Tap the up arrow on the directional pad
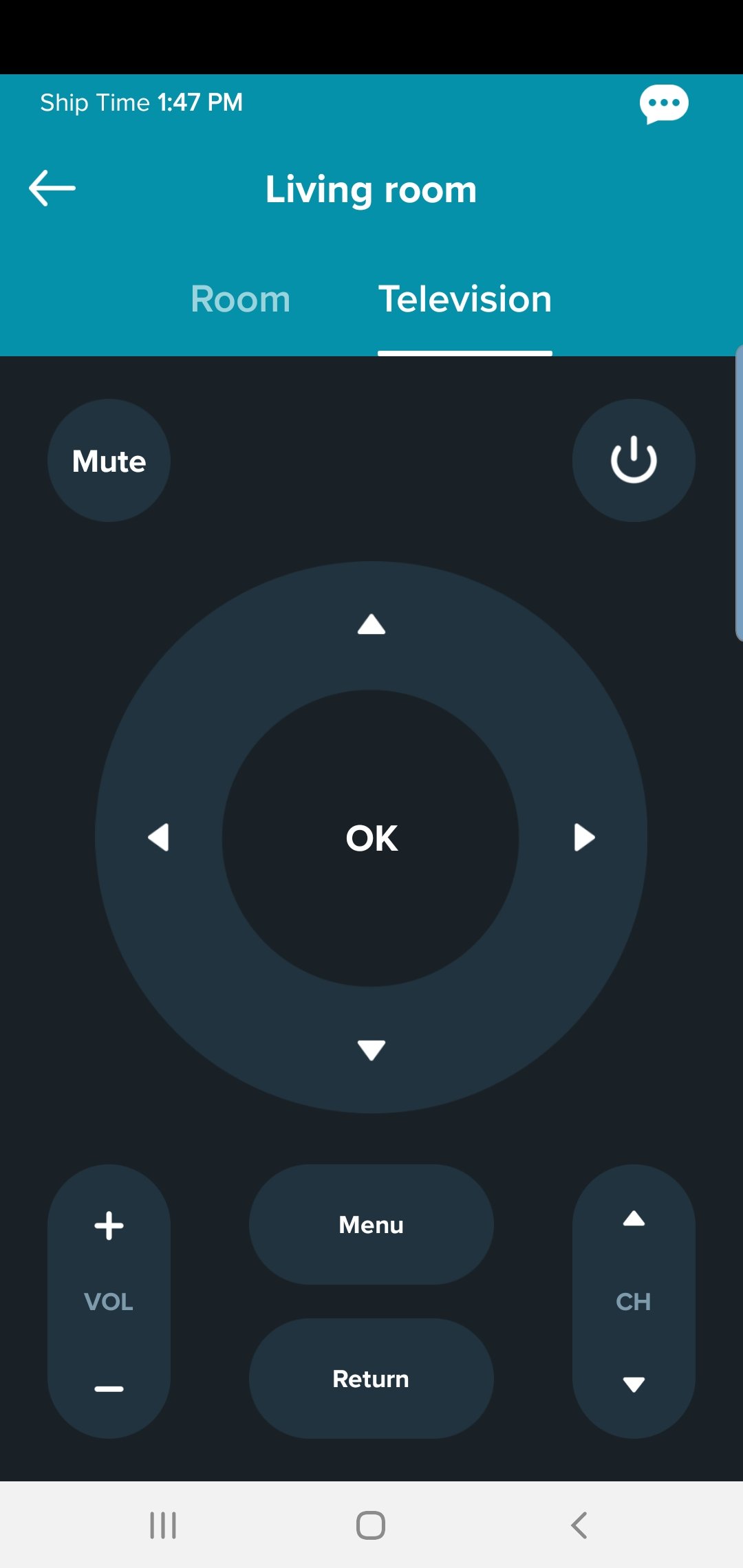The height and width of the screenshot is (1568, 743). click(x=371, y=624)
